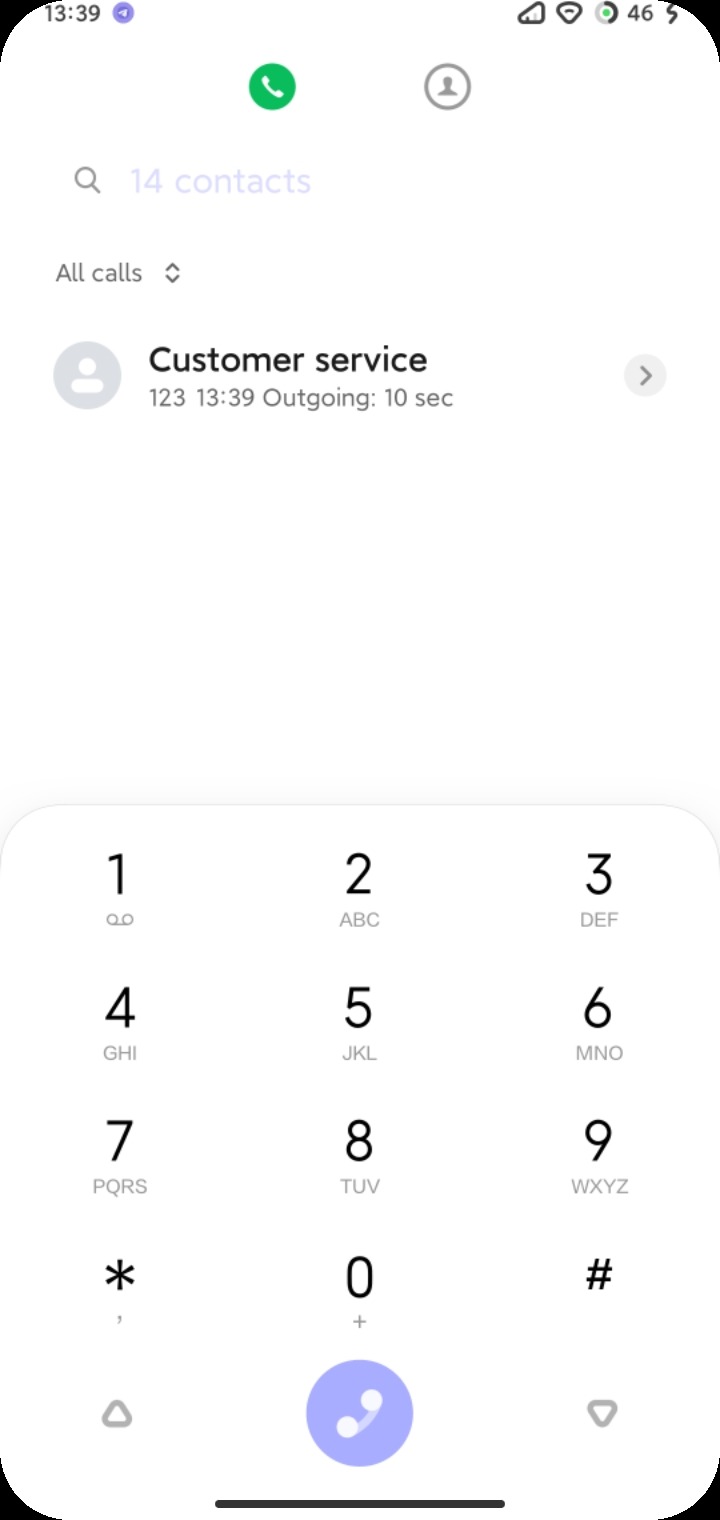Dial digit 9 on the keypad

pyautogui.click(x=598, y=1153)
